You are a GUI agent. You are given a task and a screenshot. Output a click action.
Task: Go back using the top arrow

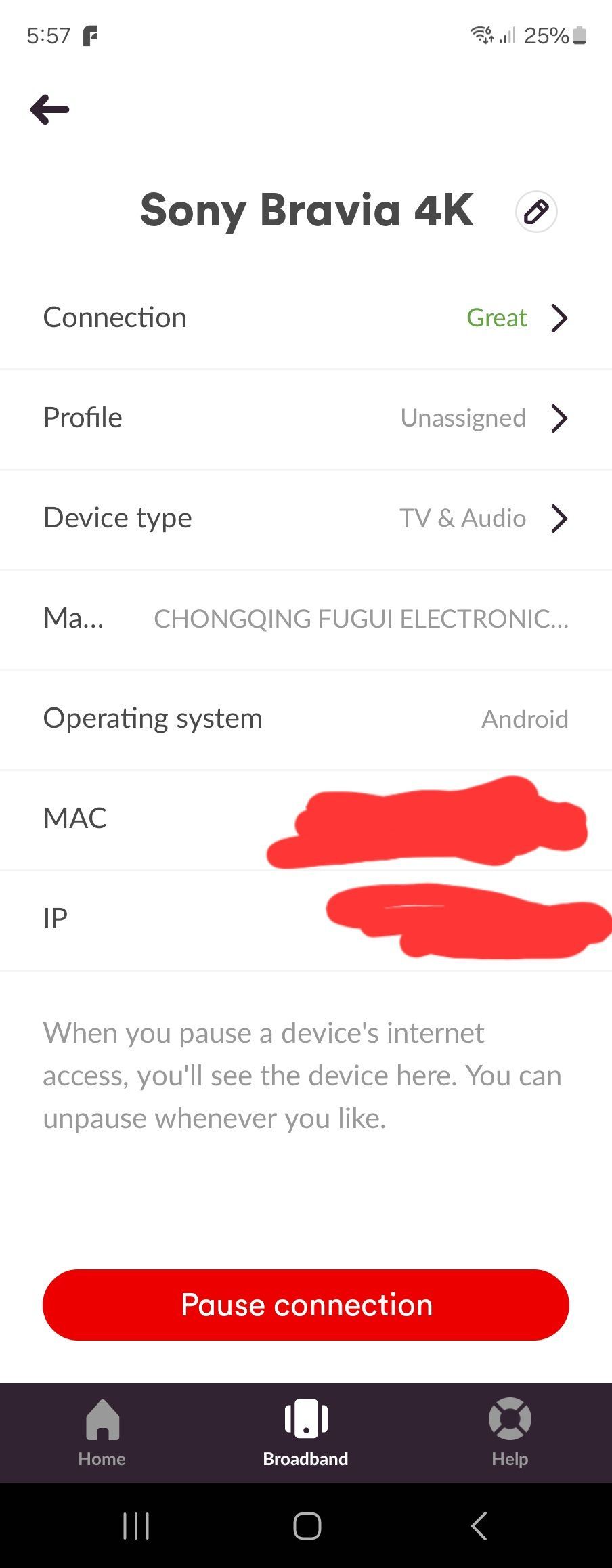click(50, 110)
